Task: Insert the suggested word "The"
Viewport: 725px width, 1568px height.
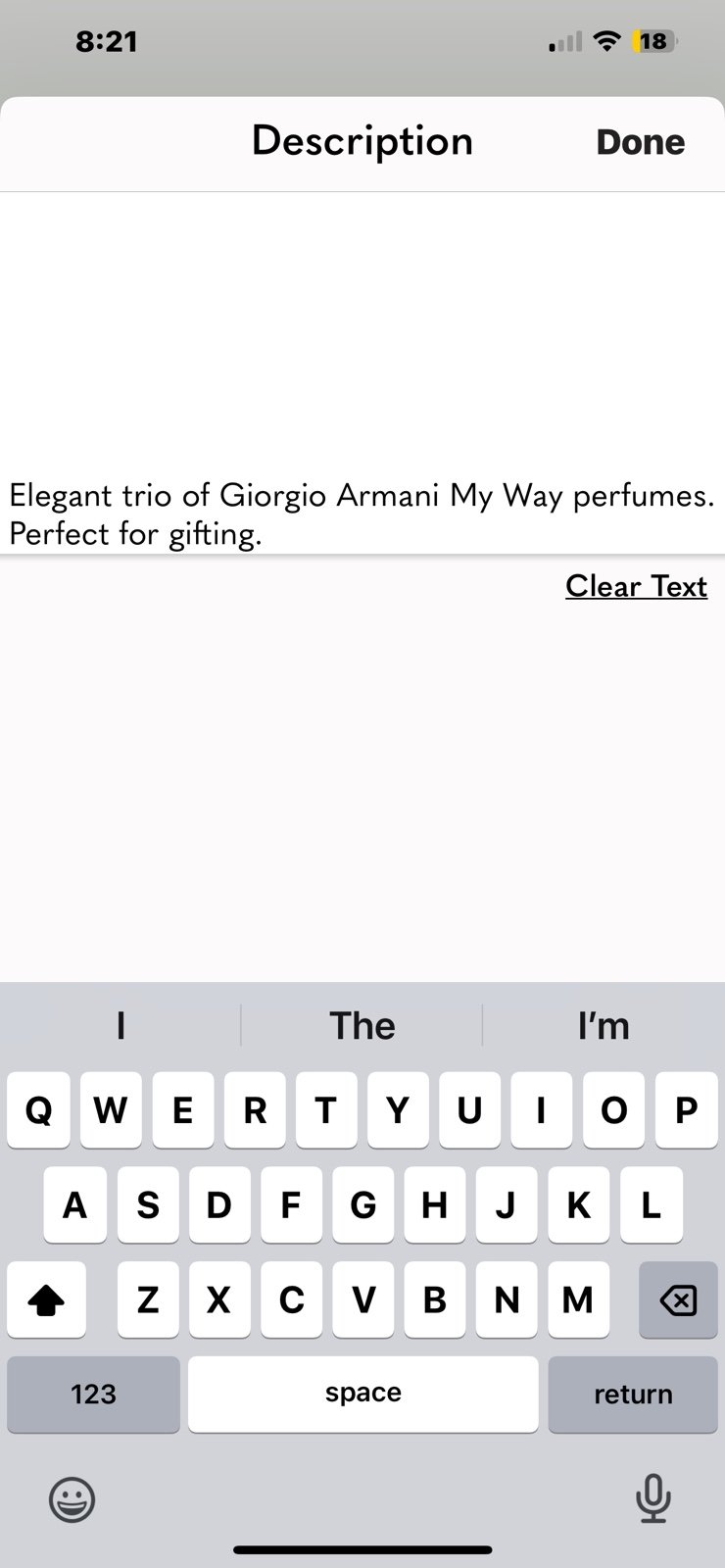Action: pos(362,1025)
